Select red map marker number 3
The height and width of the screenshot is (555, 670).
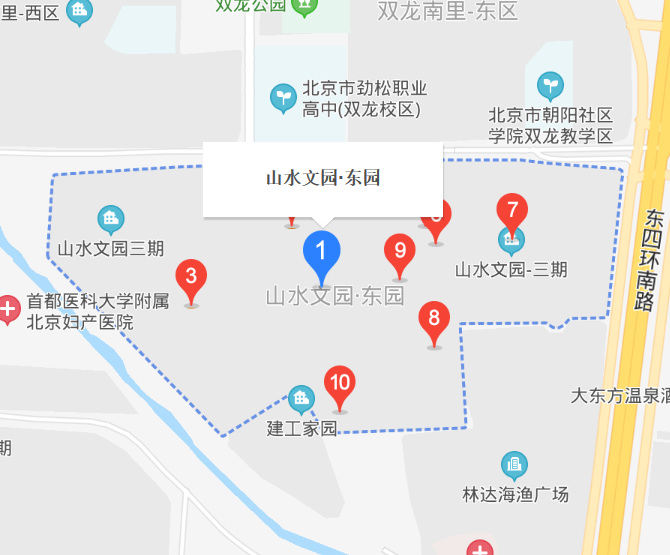tap(191, 276)
